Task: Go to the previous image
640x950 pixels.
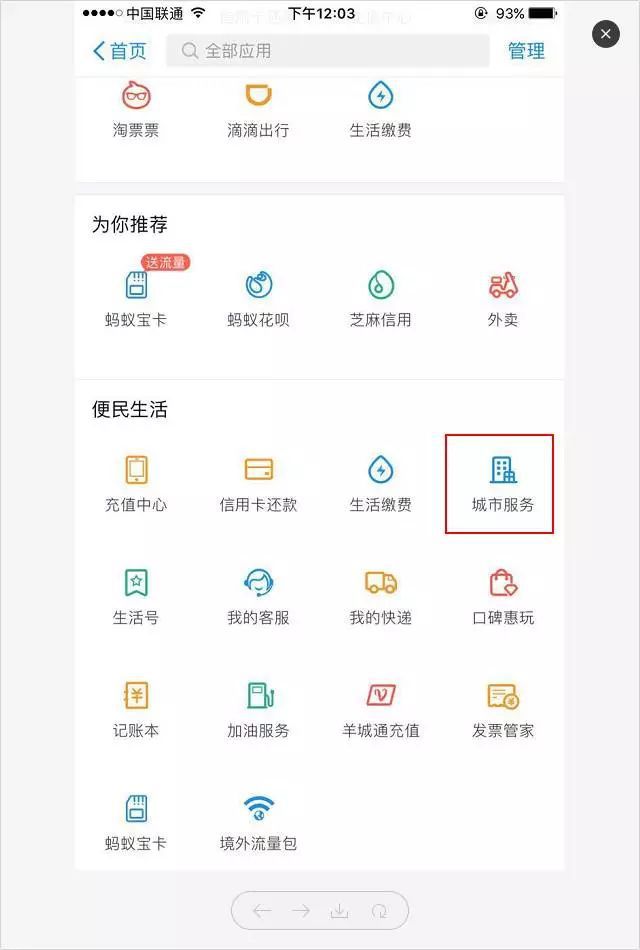Action: pyautogui.click(x=262, y=911)
